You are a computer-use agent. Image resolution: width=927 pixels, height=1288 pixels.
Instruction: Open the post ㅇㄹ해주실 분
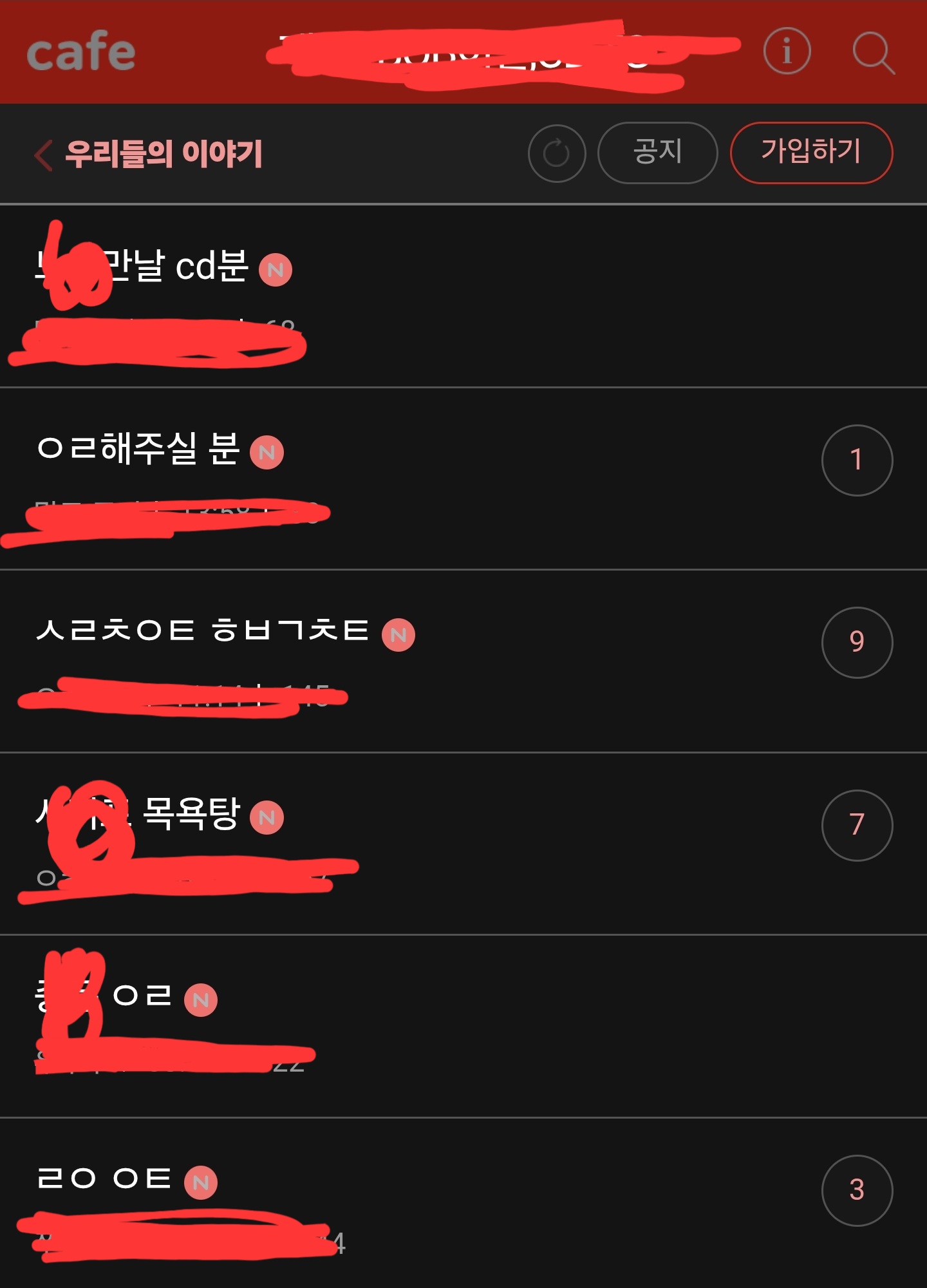tap(138, 449)
